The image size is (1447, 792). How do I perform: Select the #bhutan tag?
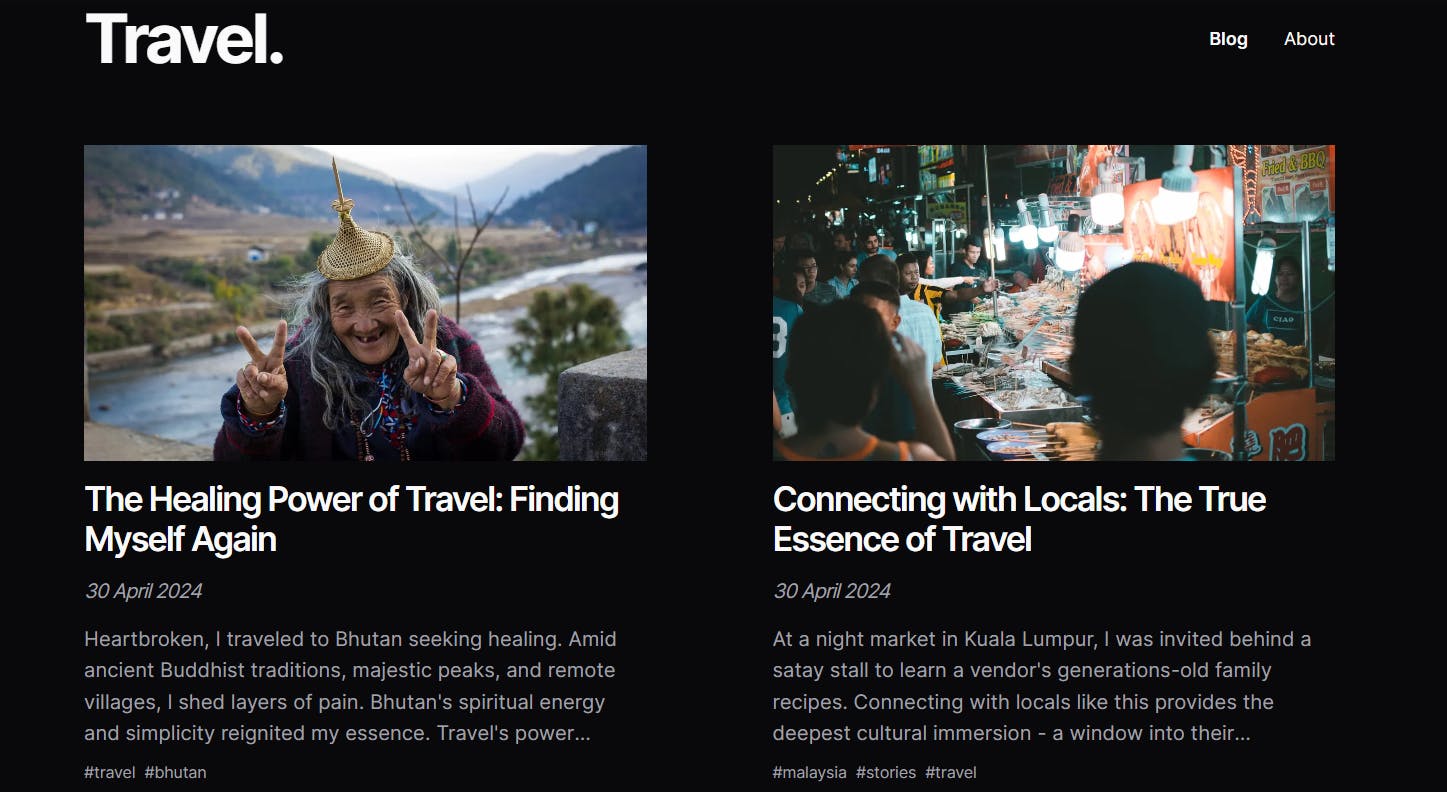pyautogui.click(x=175, y=772)
